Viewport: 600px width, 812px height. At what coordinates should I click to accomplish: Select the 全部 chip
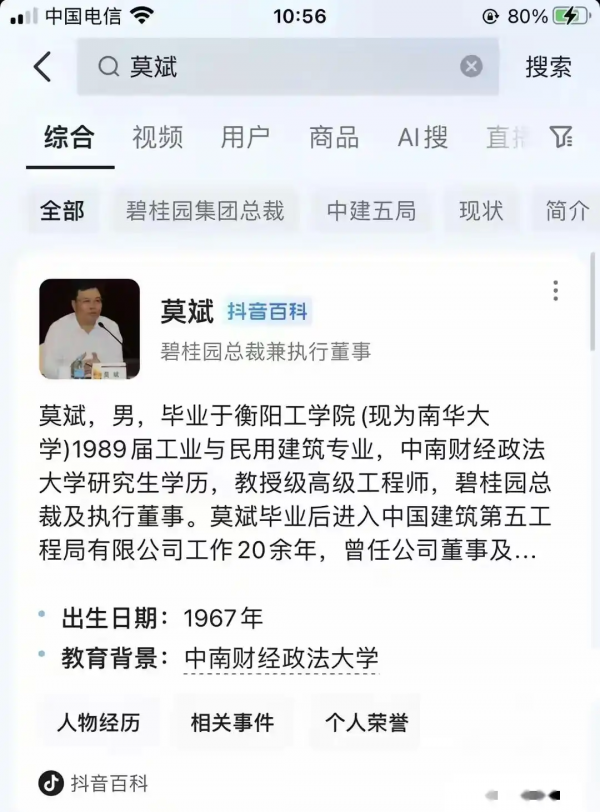tap(62, 211)
